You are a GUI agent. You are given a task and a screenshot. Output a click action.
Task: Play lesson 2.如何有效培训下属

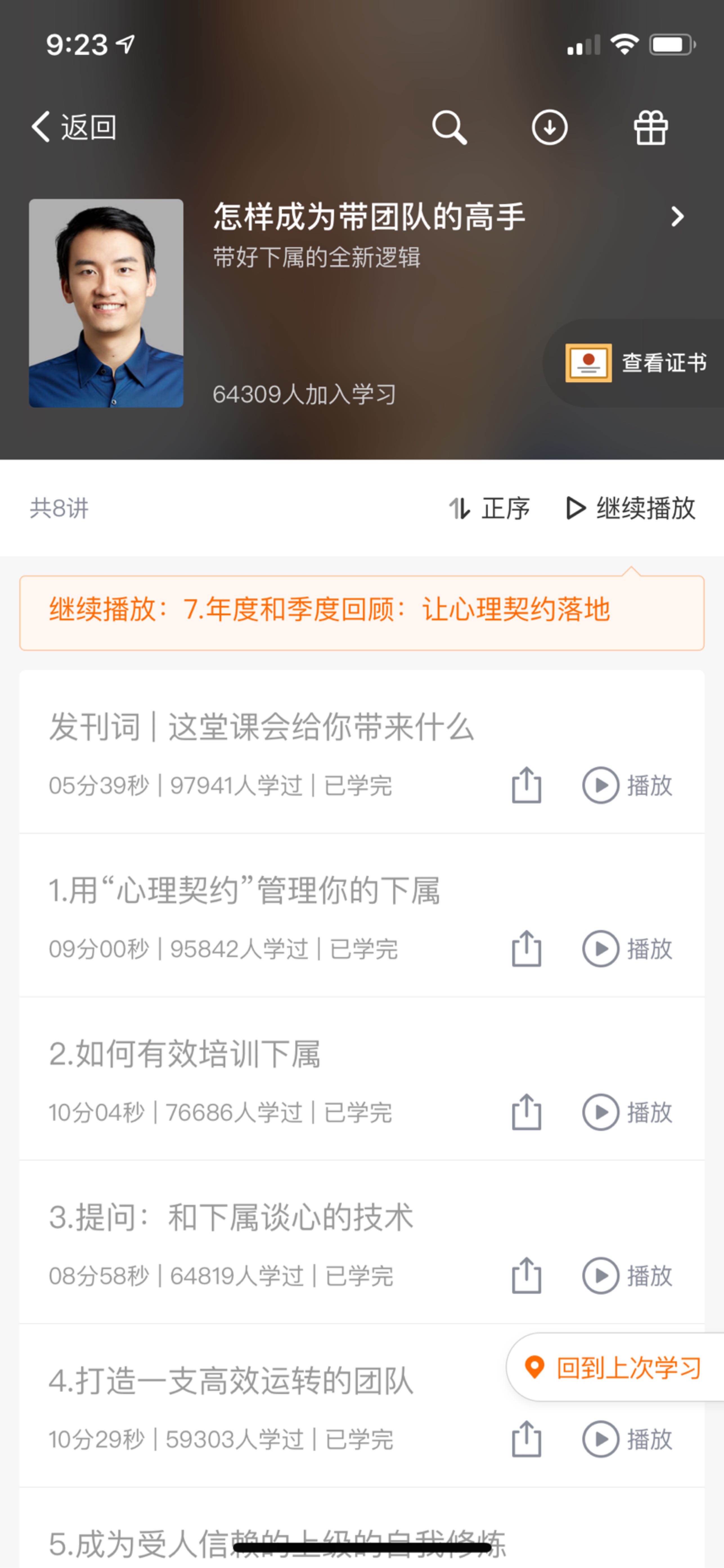coord(627,1112)
